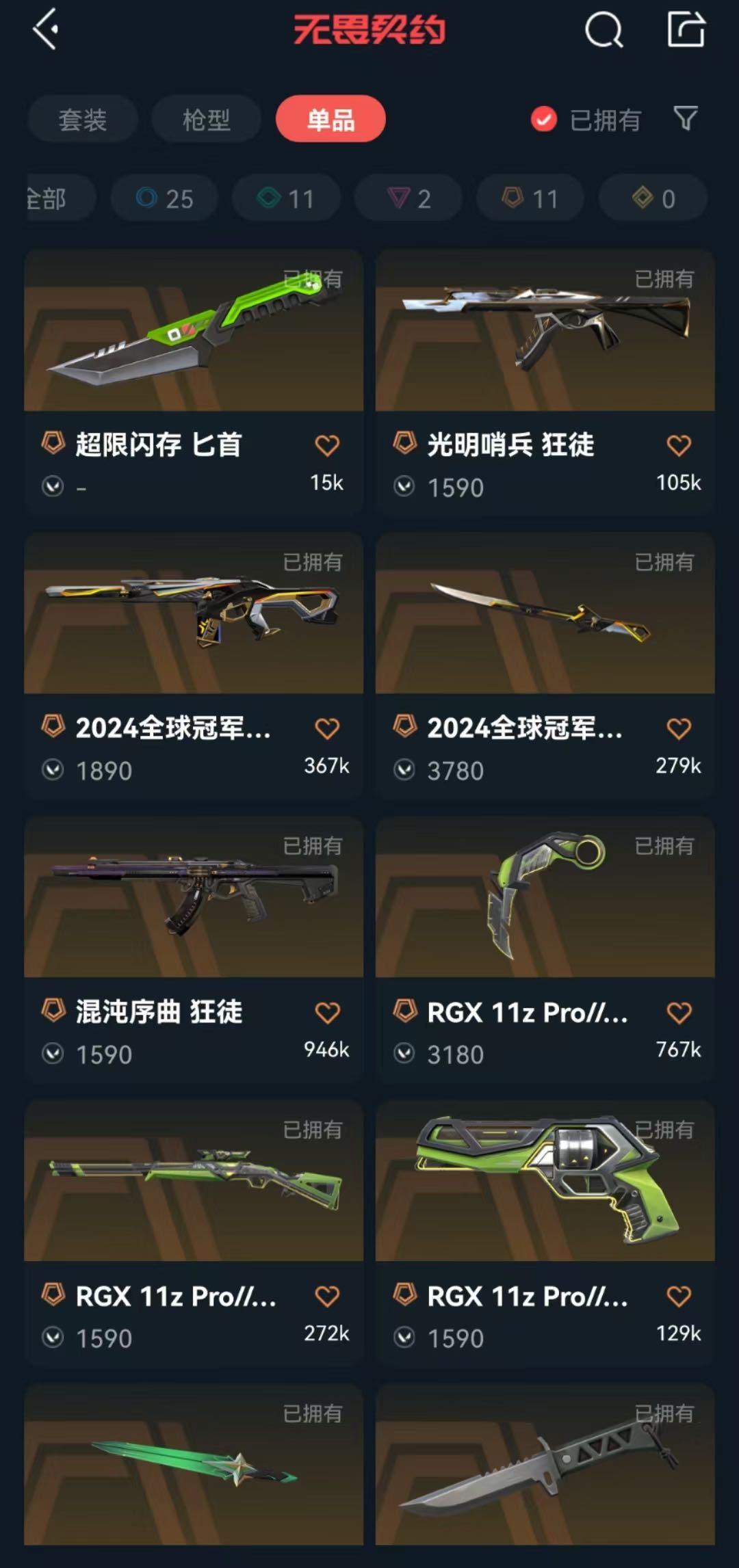Open the 2024全球冠军 item priced 3780
The height and width of the screenshot is (1568, 739).
(x=545, y=665)
